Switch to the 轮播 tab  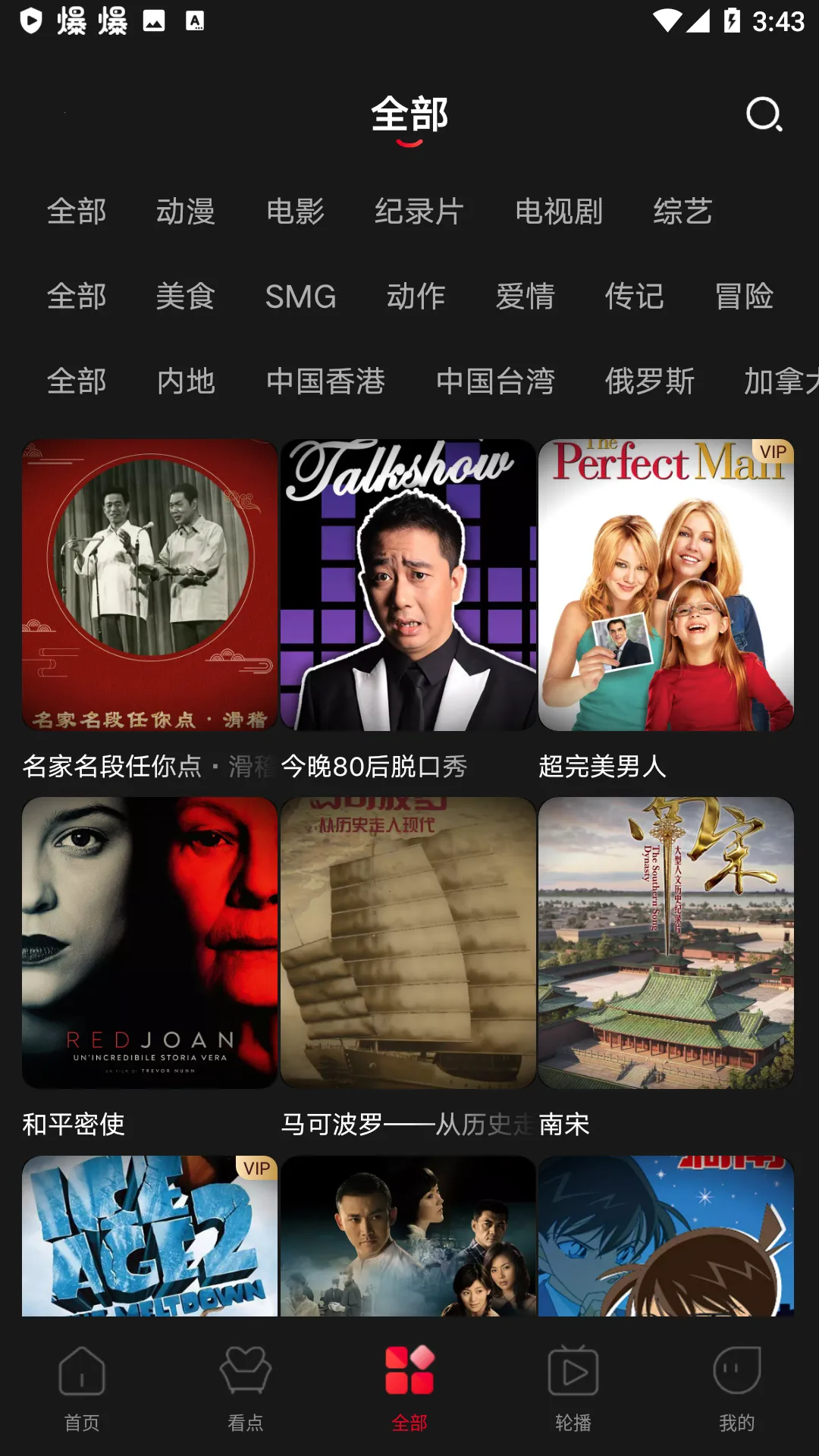[573, 1388]
